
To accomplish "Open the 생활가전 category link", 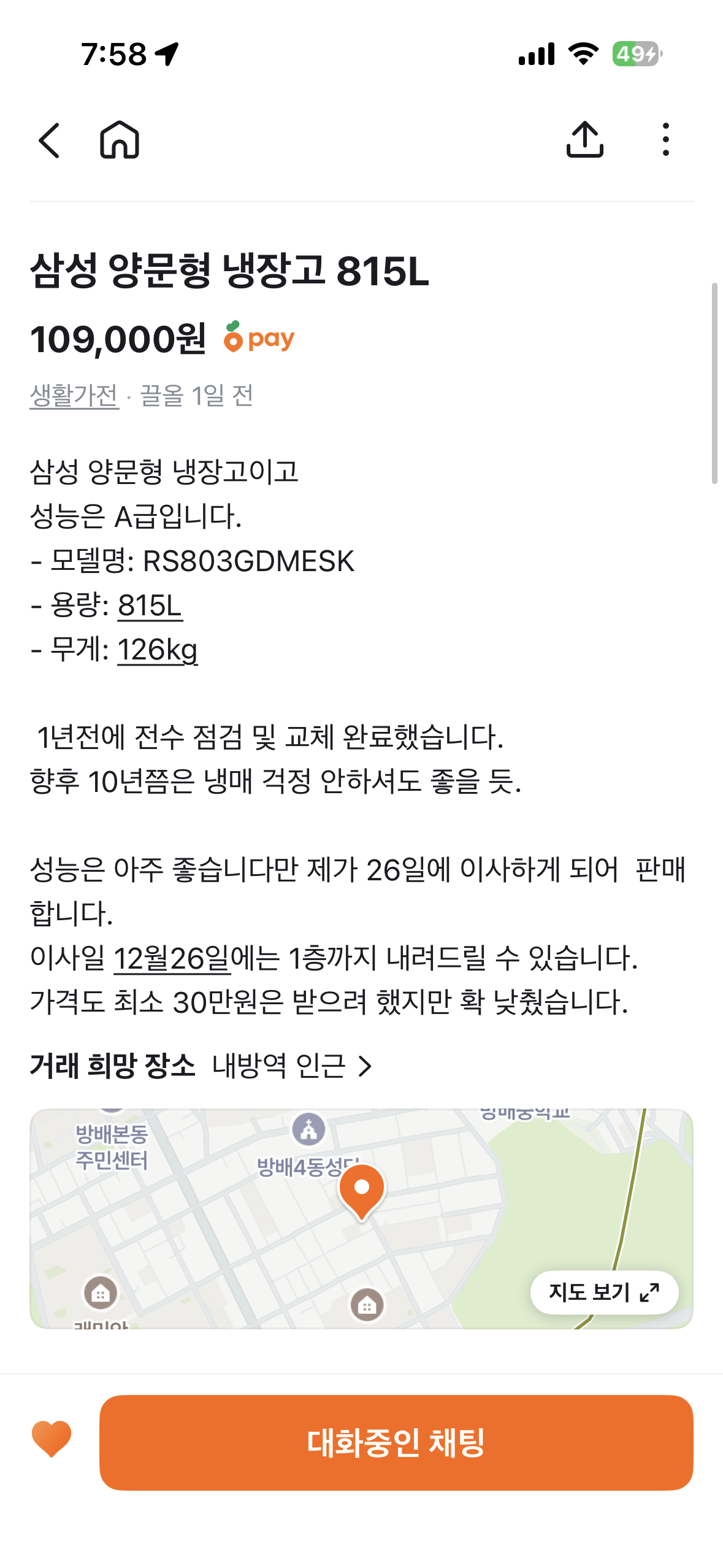I will point(74,396).
